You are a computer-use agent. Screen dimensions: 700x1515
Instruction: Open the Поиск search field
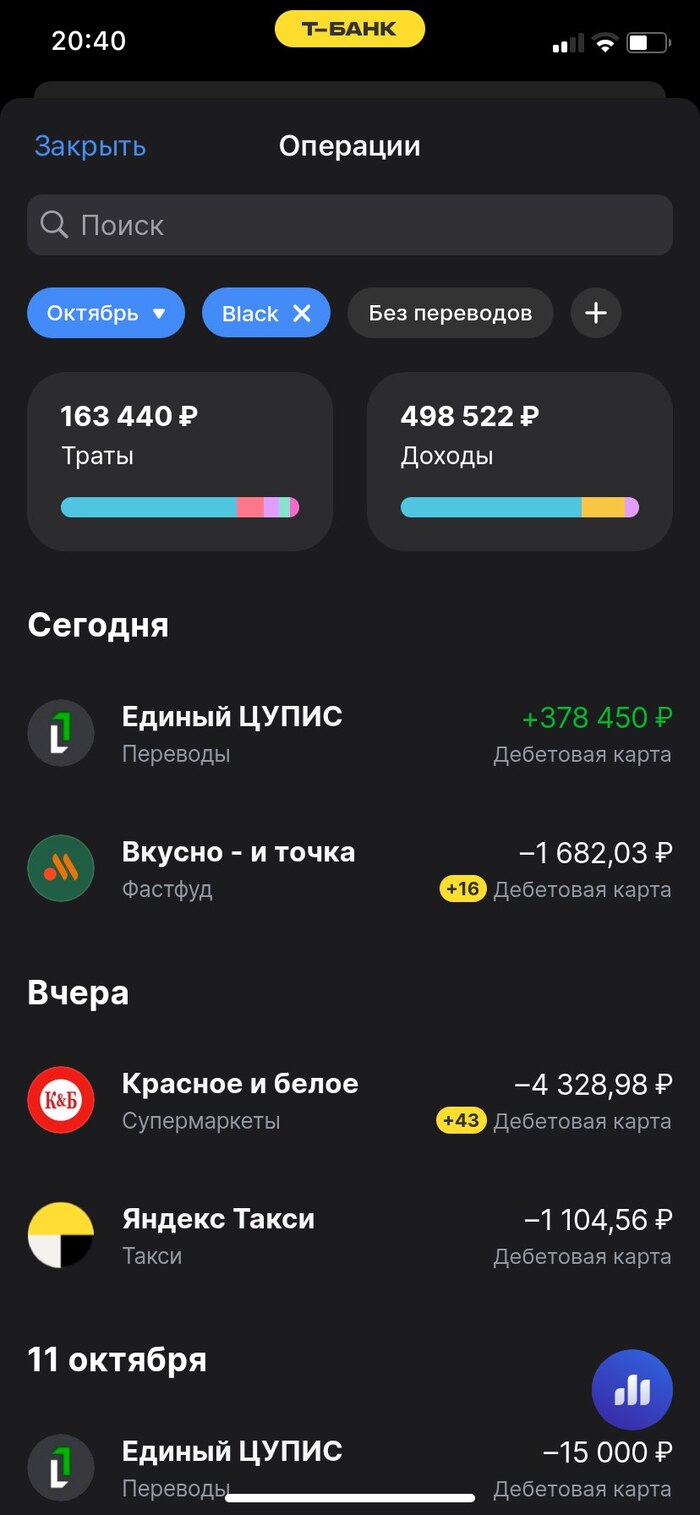pyautogui.click(x=350, y=225)
